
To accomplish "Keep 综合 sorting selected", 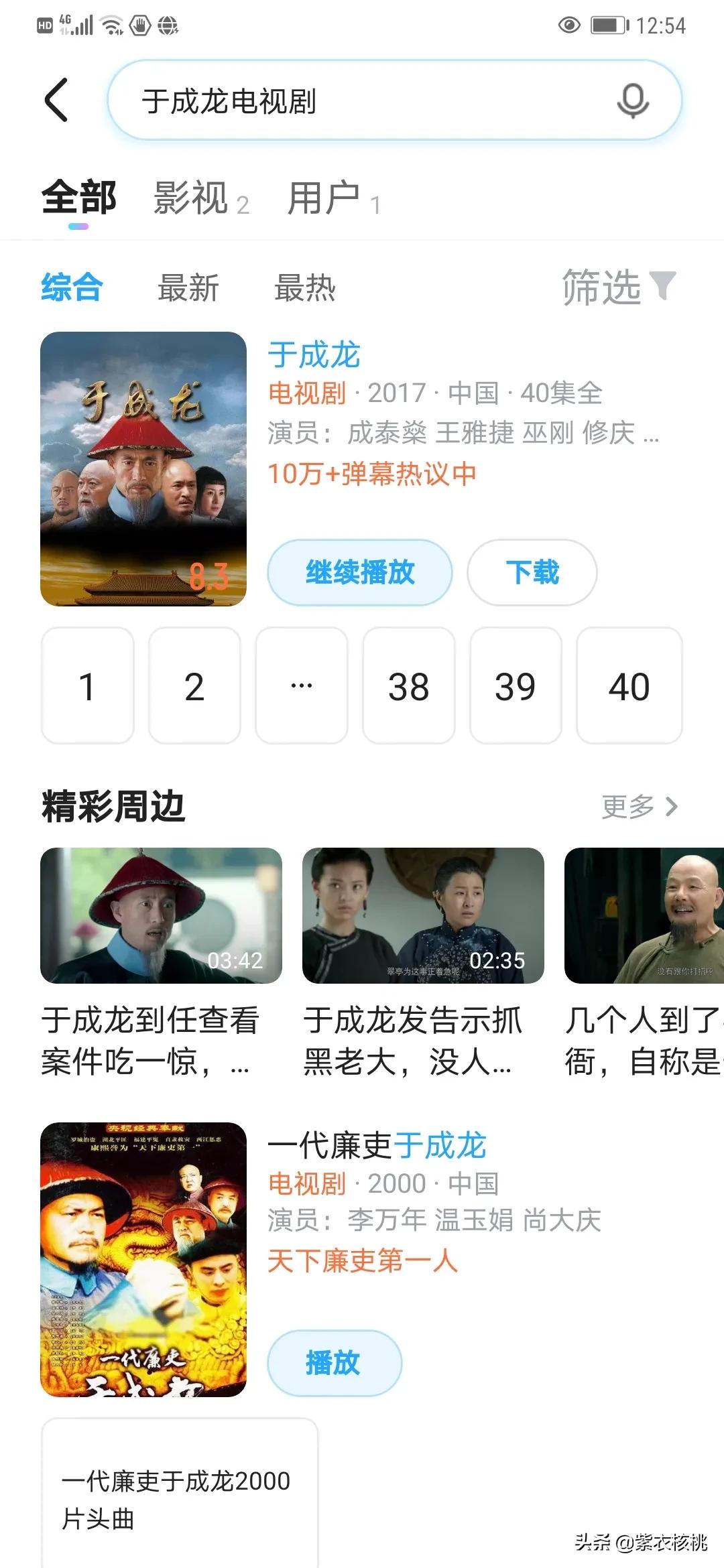I will tap(70, 288).
